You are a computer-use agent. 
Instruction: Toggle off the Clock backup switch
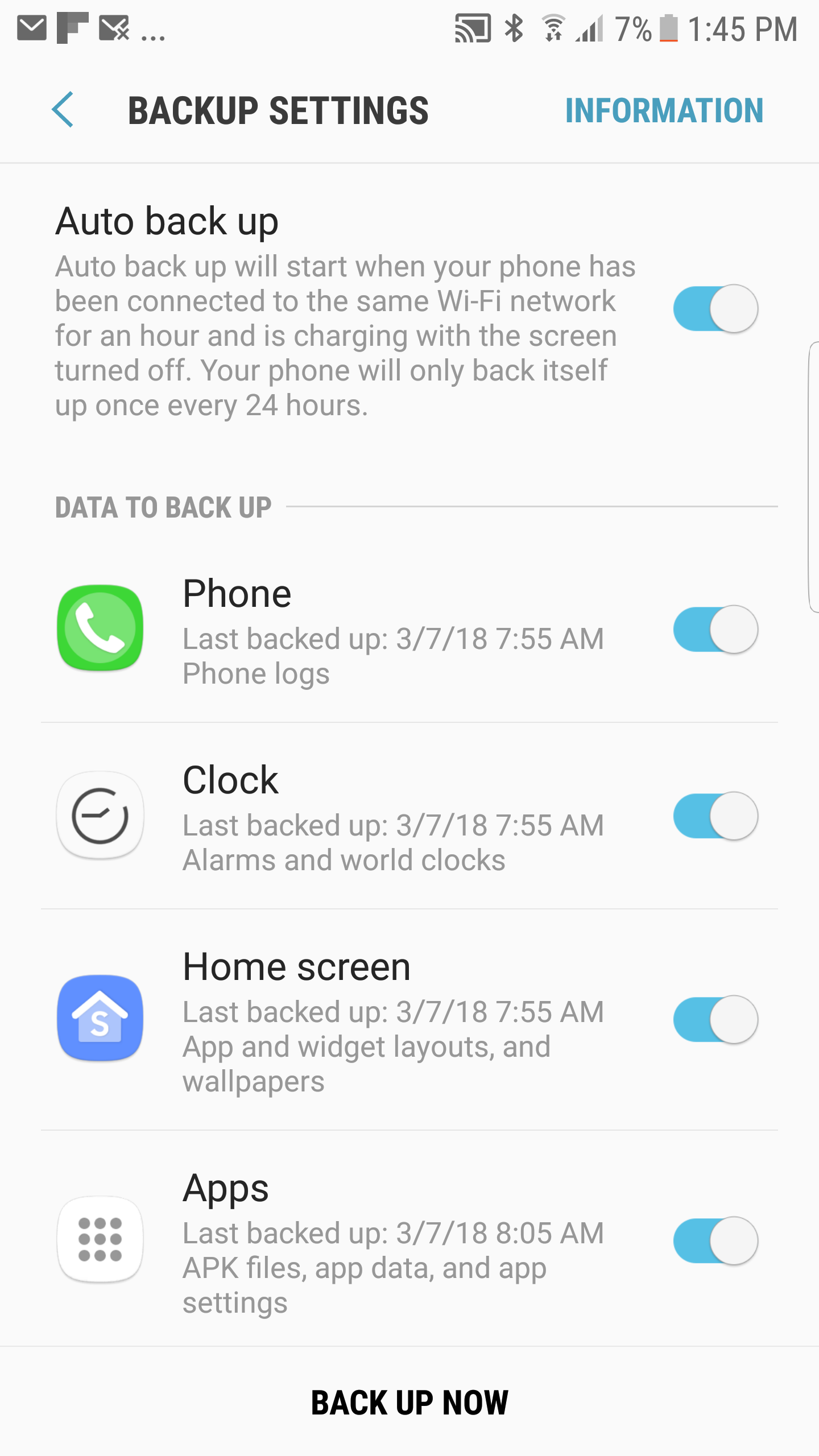[715, 816]
